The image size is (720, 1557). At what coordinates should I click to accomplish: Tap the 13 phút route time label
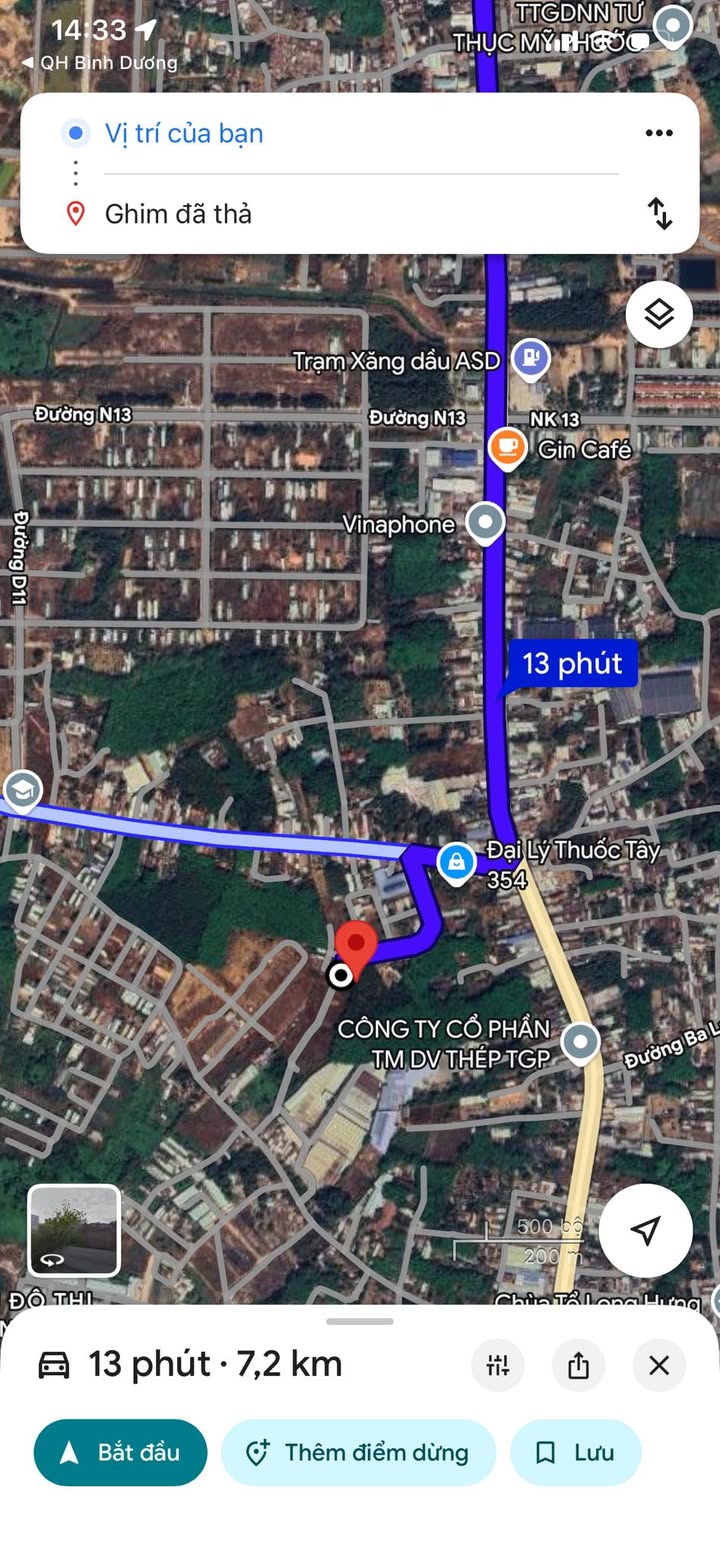(x=572, y=663)
